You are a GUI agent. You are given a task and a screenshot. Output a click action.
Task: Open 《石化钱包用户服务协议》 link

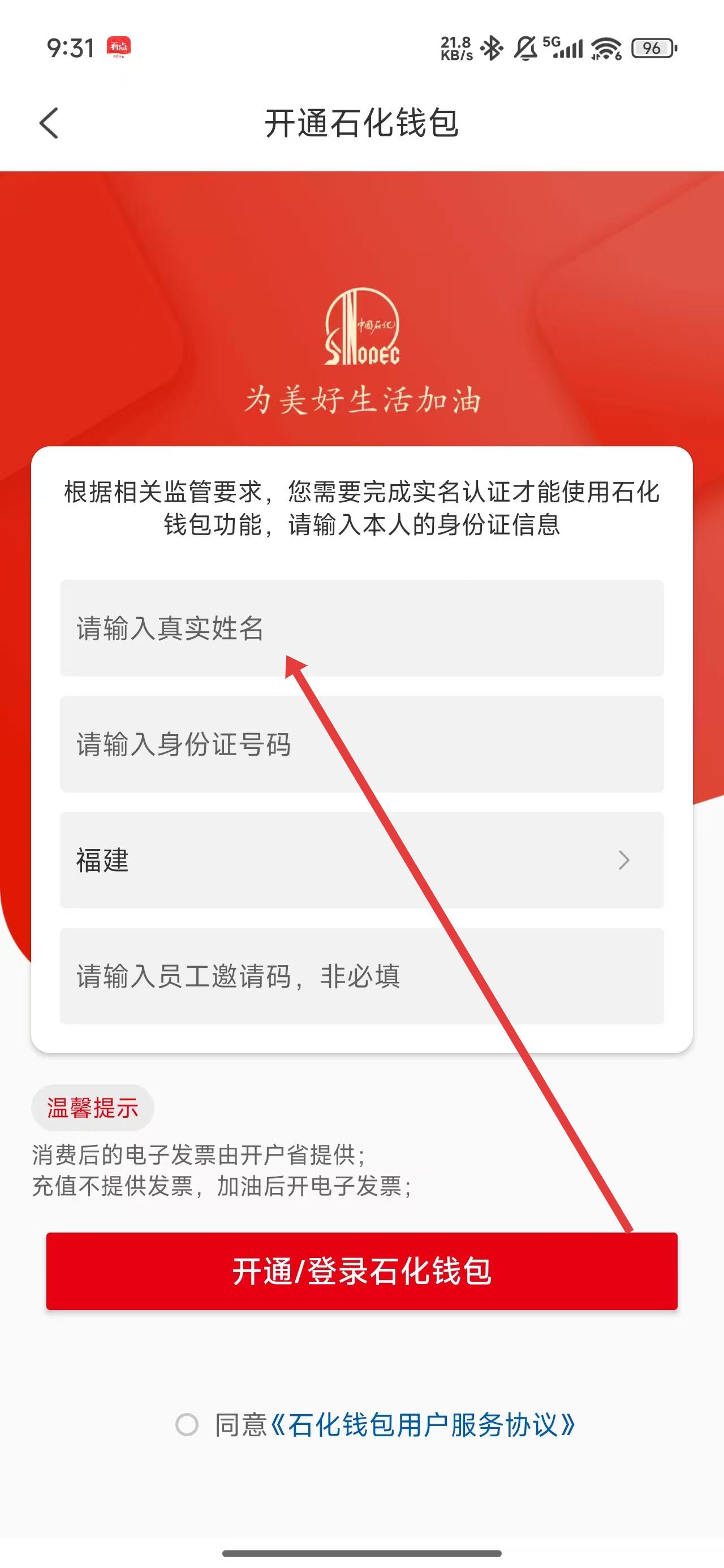click(x=422, y=1425)
